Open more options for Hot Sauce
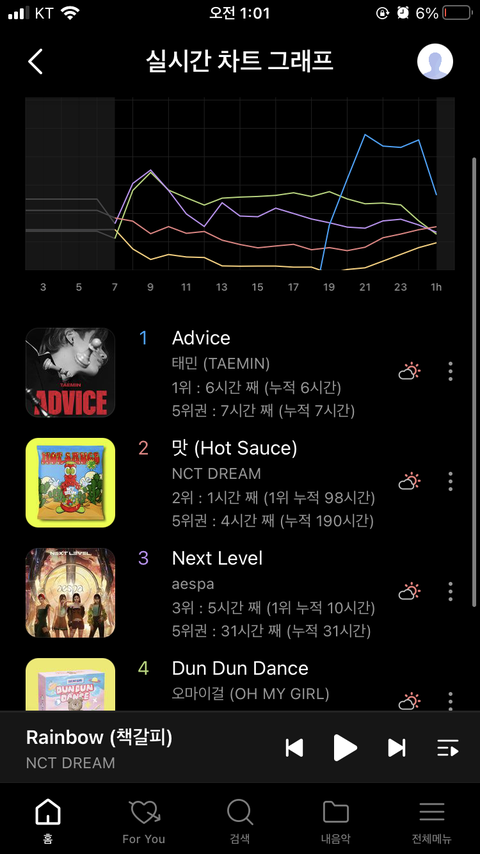This screenshot has height=854, width=480. point(450,481)
